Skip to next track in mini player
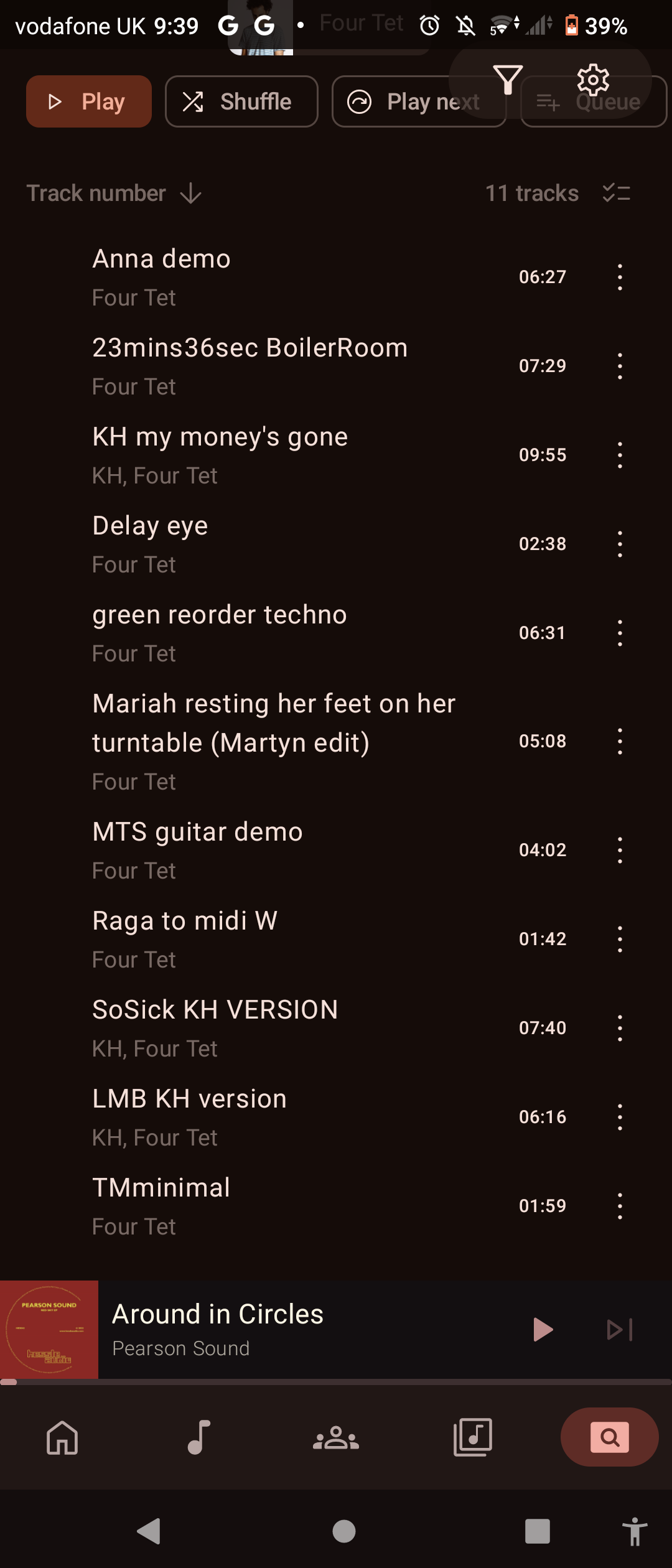Screen dimensions: 672x1568 (620, 1330)
